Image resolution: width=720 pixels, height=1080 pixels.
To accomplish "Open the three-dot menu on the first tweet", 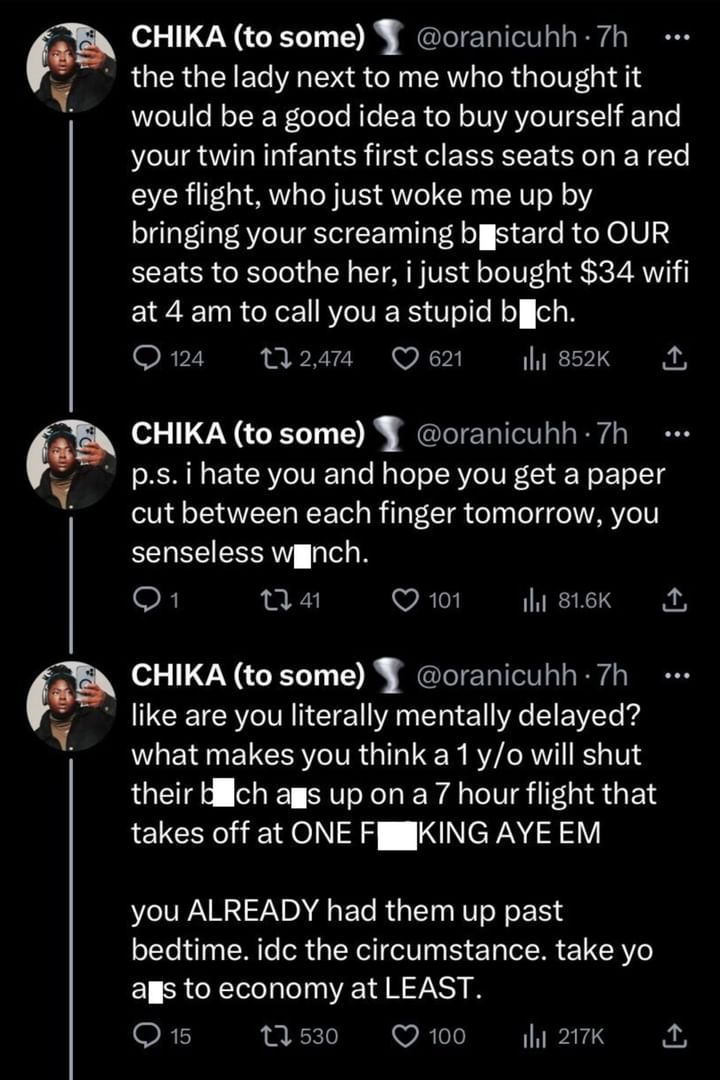I will 679,36.
